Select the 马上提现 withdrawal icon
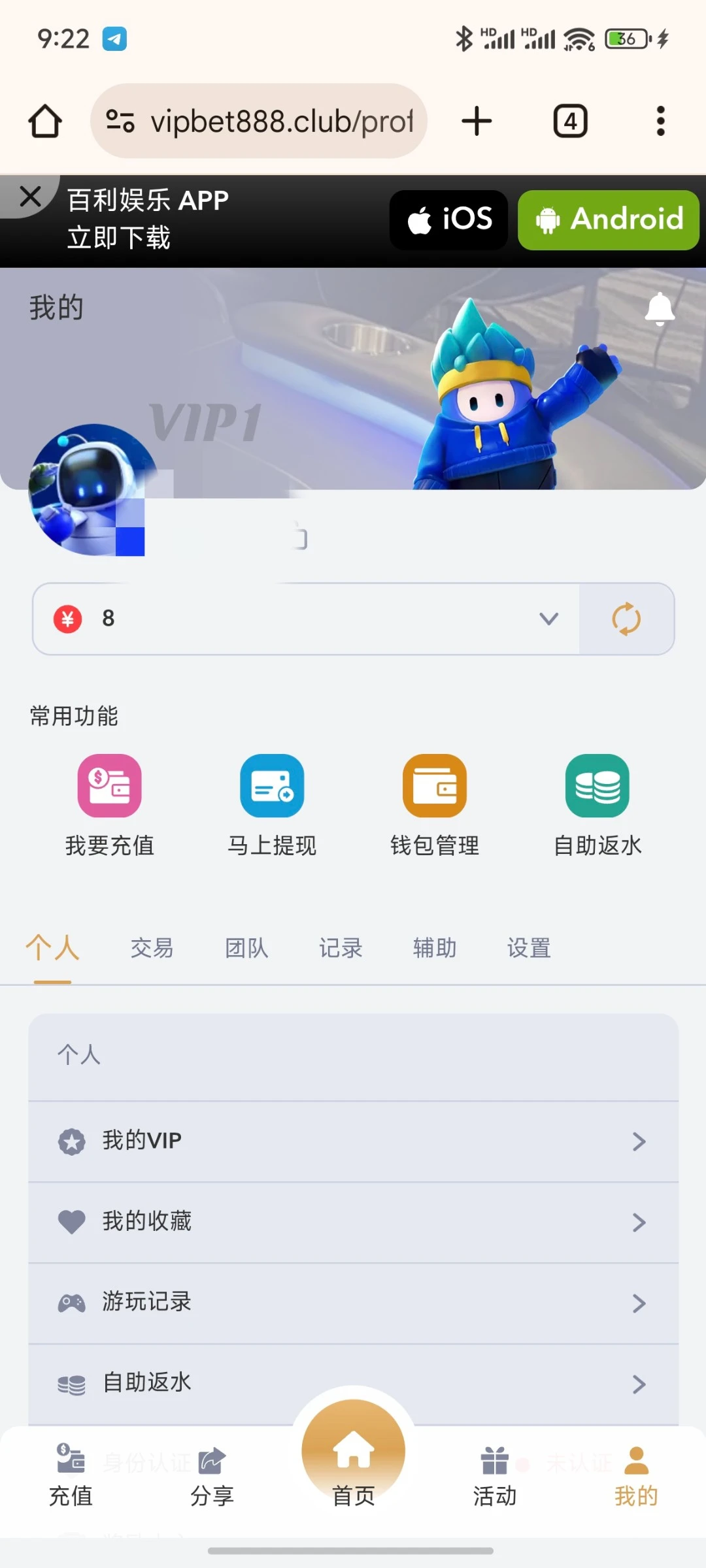 tap(273, 786)
